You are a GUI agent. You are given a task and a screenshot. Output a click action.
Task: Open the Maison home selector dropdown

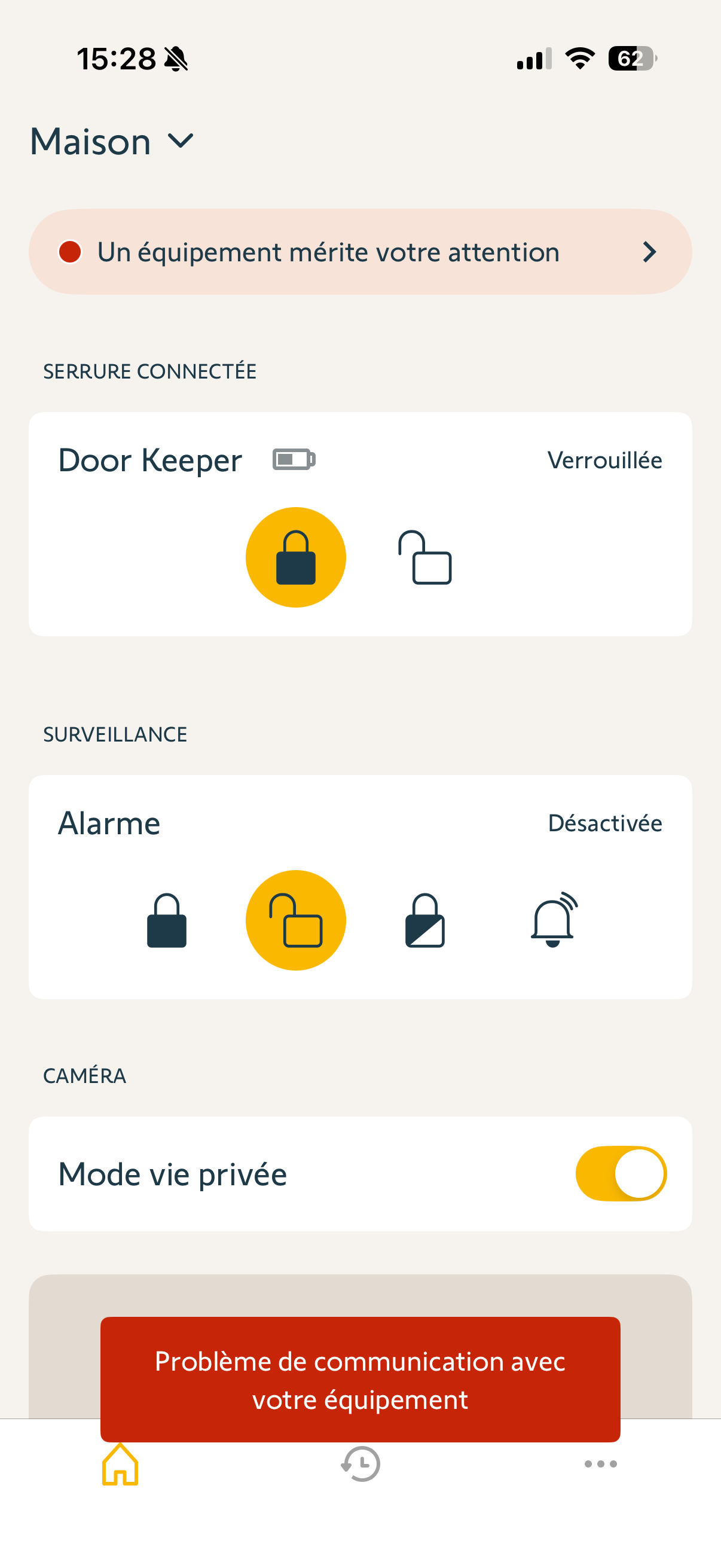coord(112,141)
